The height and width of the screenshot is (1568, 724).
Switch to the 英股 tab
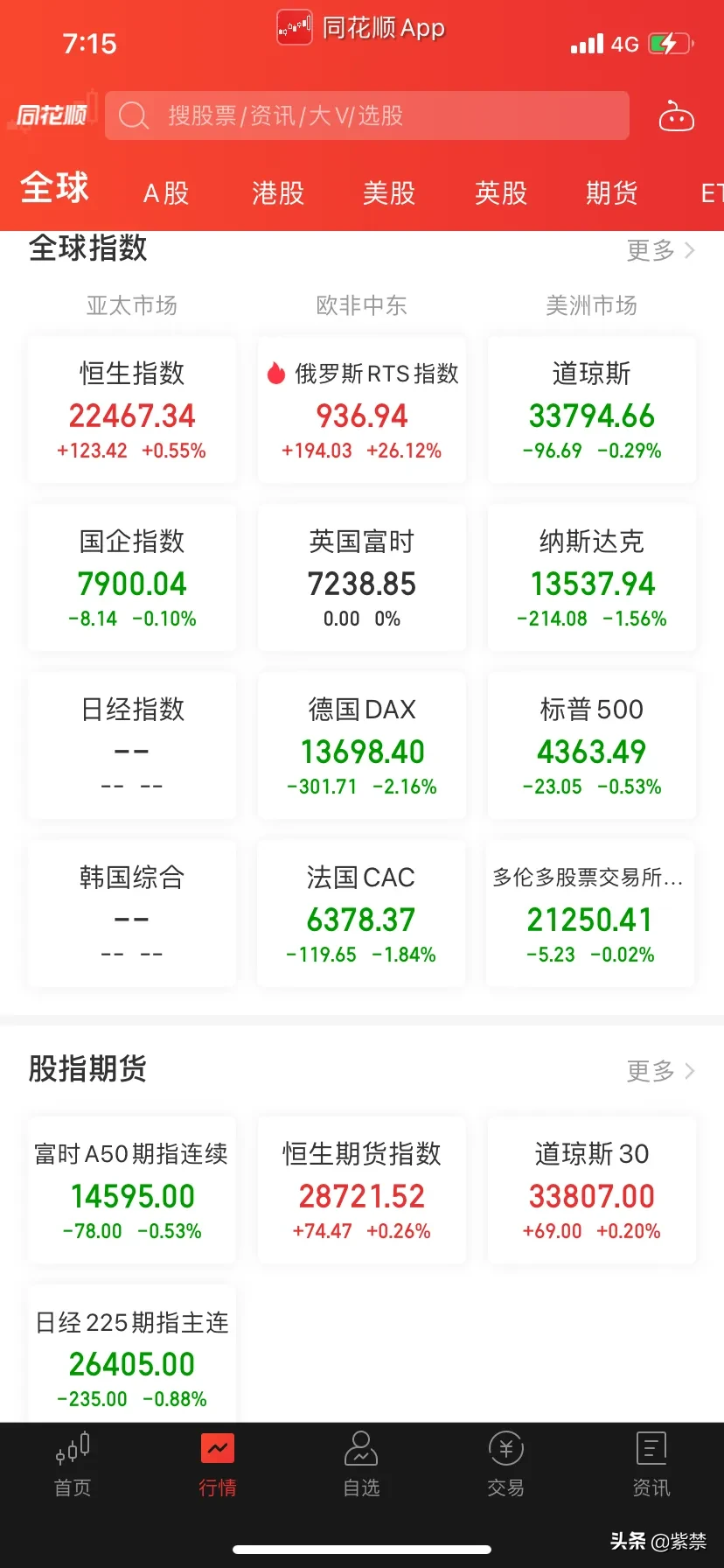(501, 192)
